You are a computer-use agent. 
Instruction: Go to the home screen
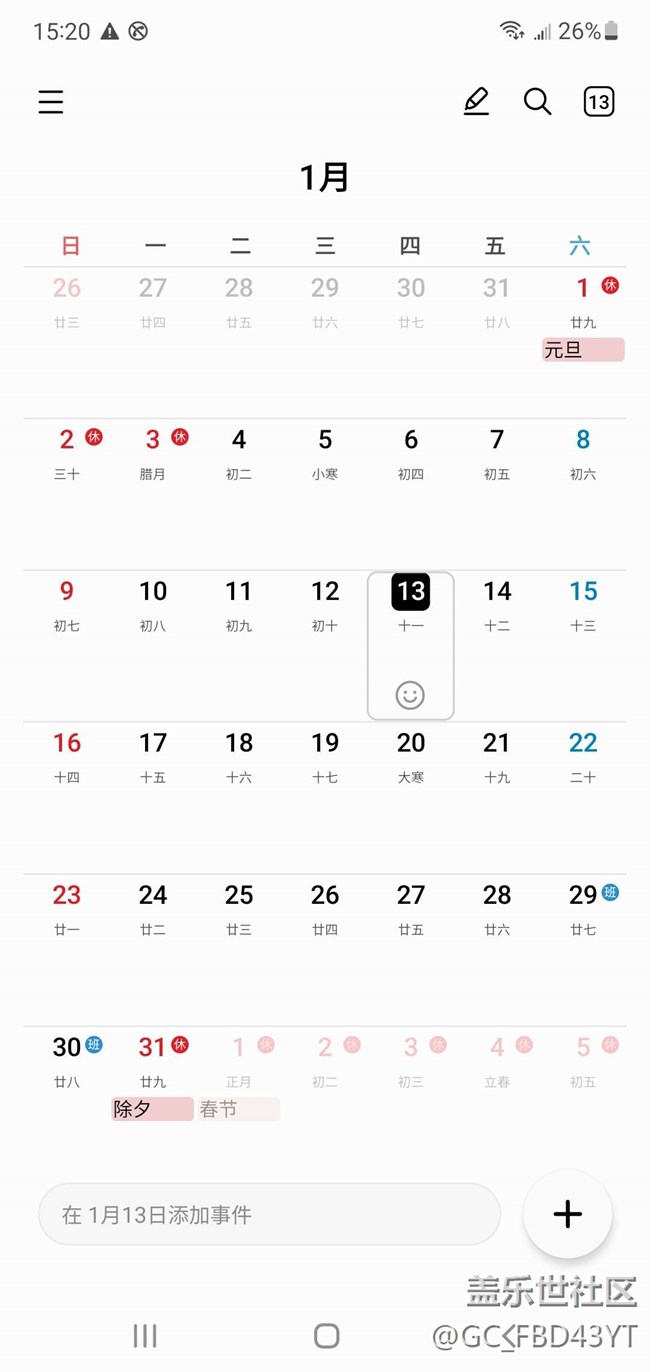click(326, 1335)
